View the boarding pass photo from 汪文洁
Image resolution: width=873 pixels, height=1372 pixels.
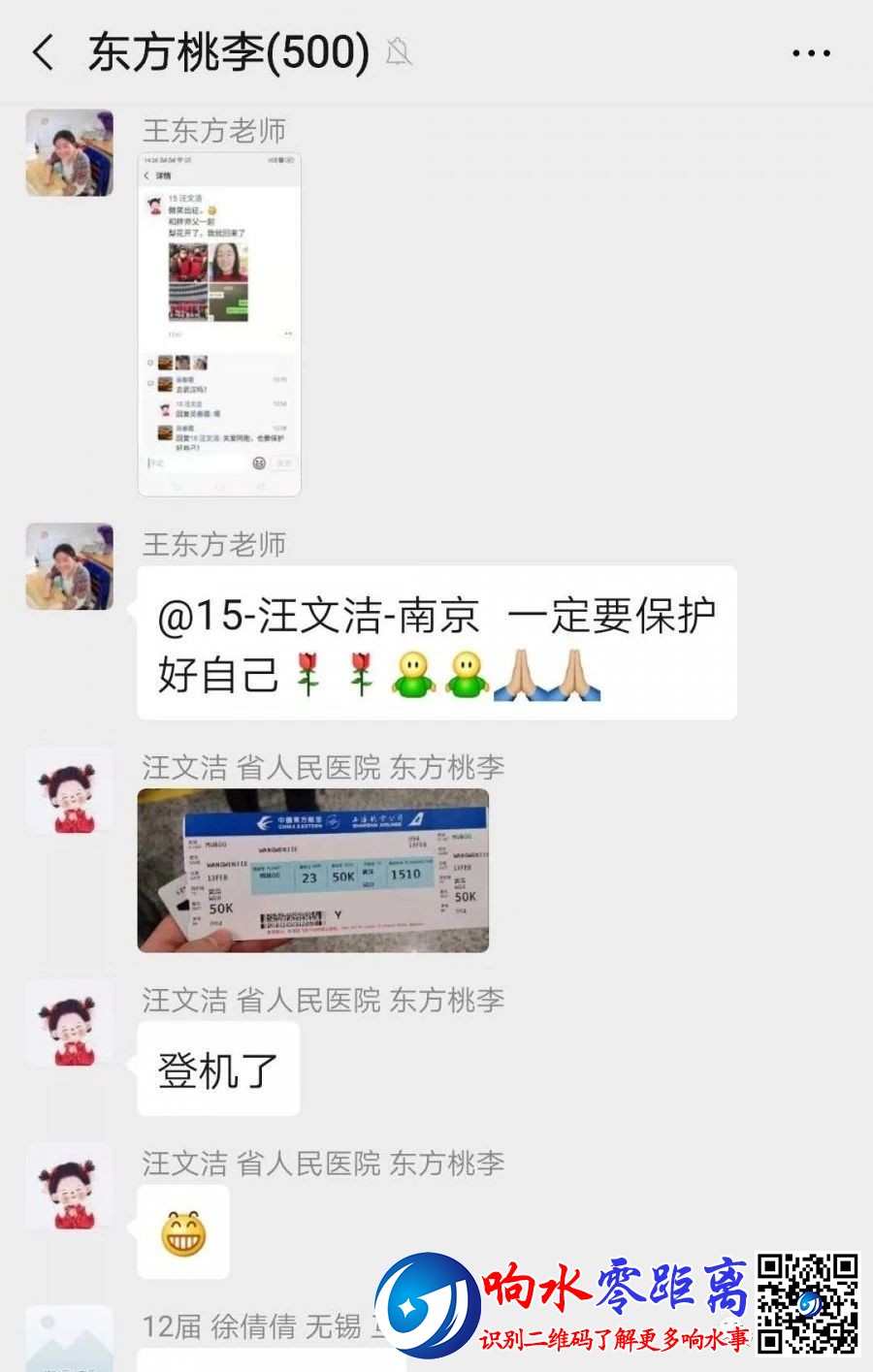pyautogui.click(x=312, y=871)
